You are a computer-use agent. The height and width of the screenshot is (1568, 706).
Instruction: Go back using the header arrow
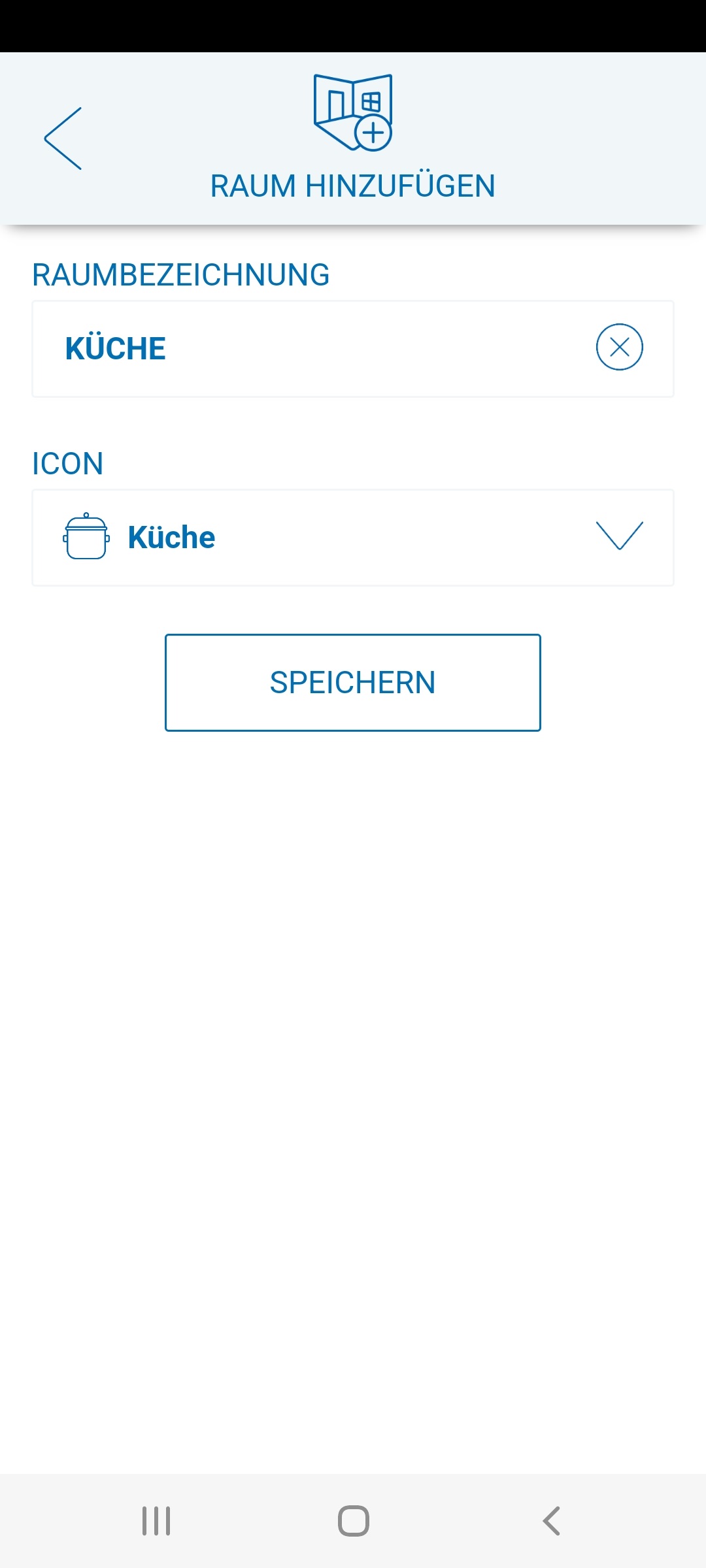pos(63,139)
